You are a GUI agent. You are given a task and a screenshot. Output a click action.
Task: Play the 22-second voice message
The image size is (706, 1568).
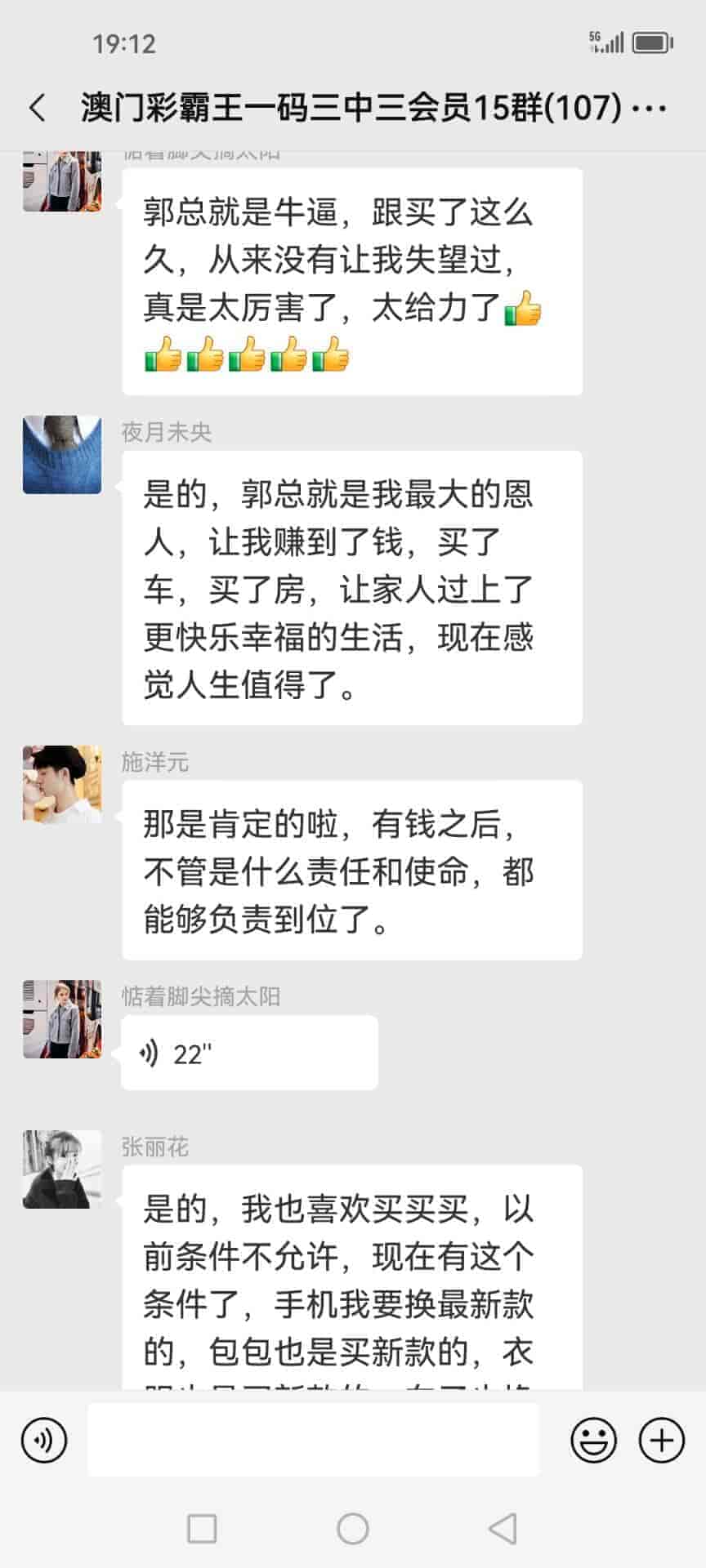coord(248,1053)
